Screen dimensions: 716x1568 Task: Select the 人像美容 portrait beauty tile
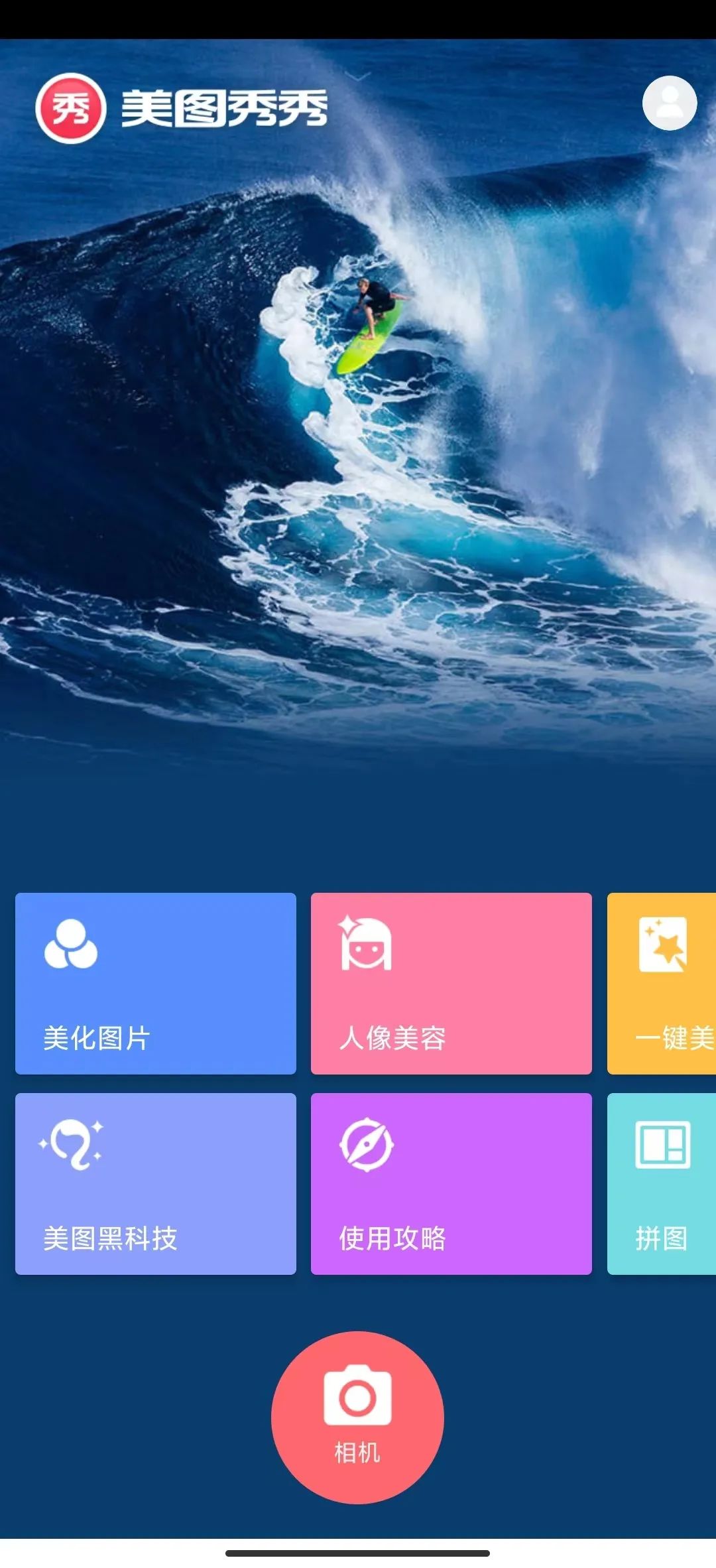(451, 983)
